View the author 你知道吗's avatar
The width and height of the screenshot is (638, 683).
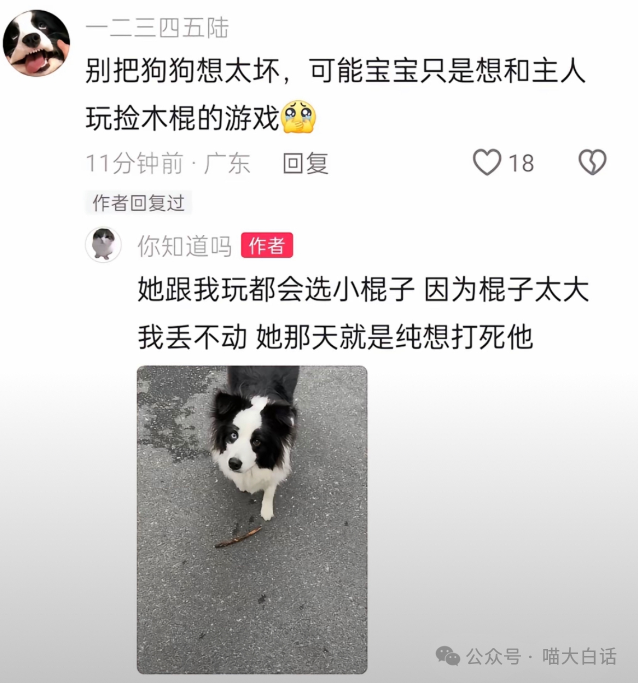point(104,245)
